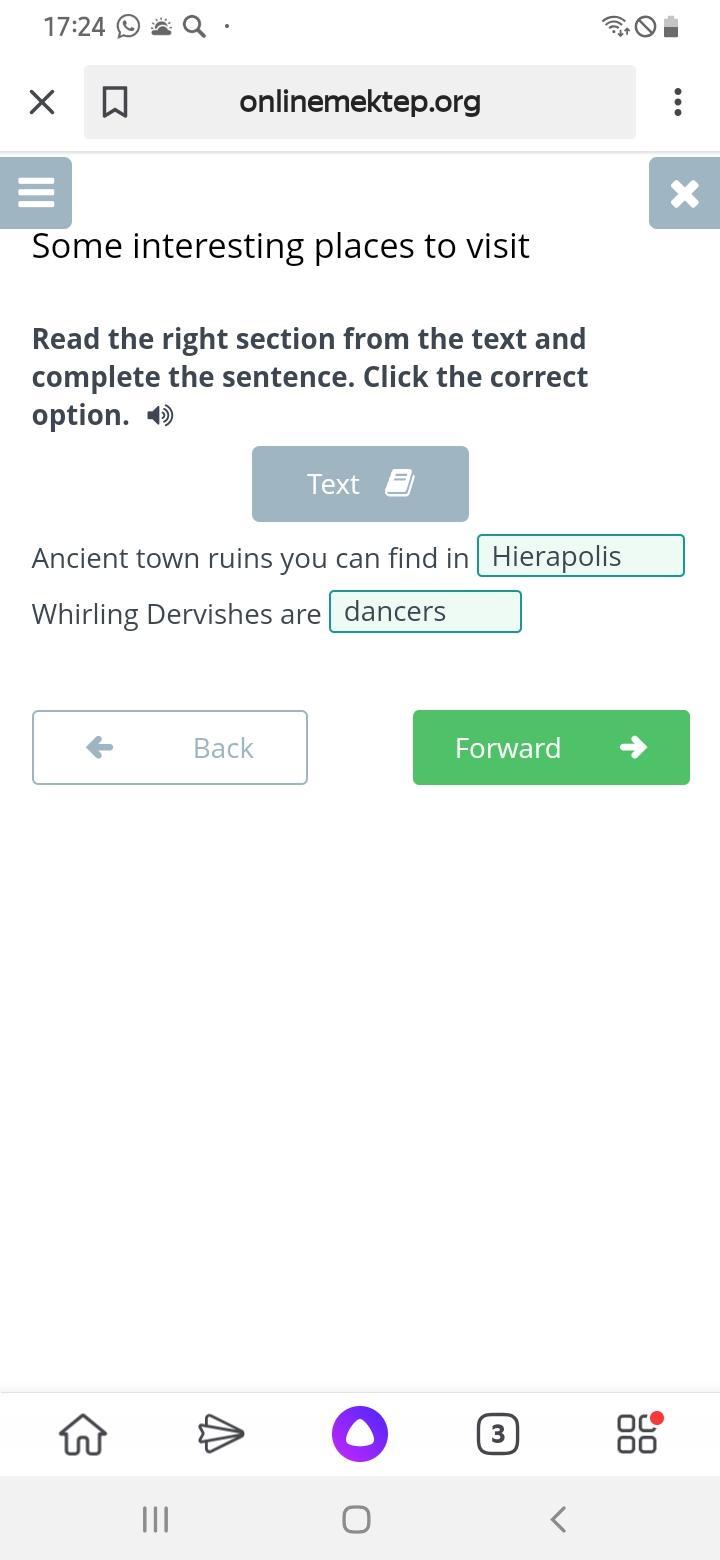Open the dancers answer dropdown
The width and height of the screenshot is (720, 1560).
[425, 612]
